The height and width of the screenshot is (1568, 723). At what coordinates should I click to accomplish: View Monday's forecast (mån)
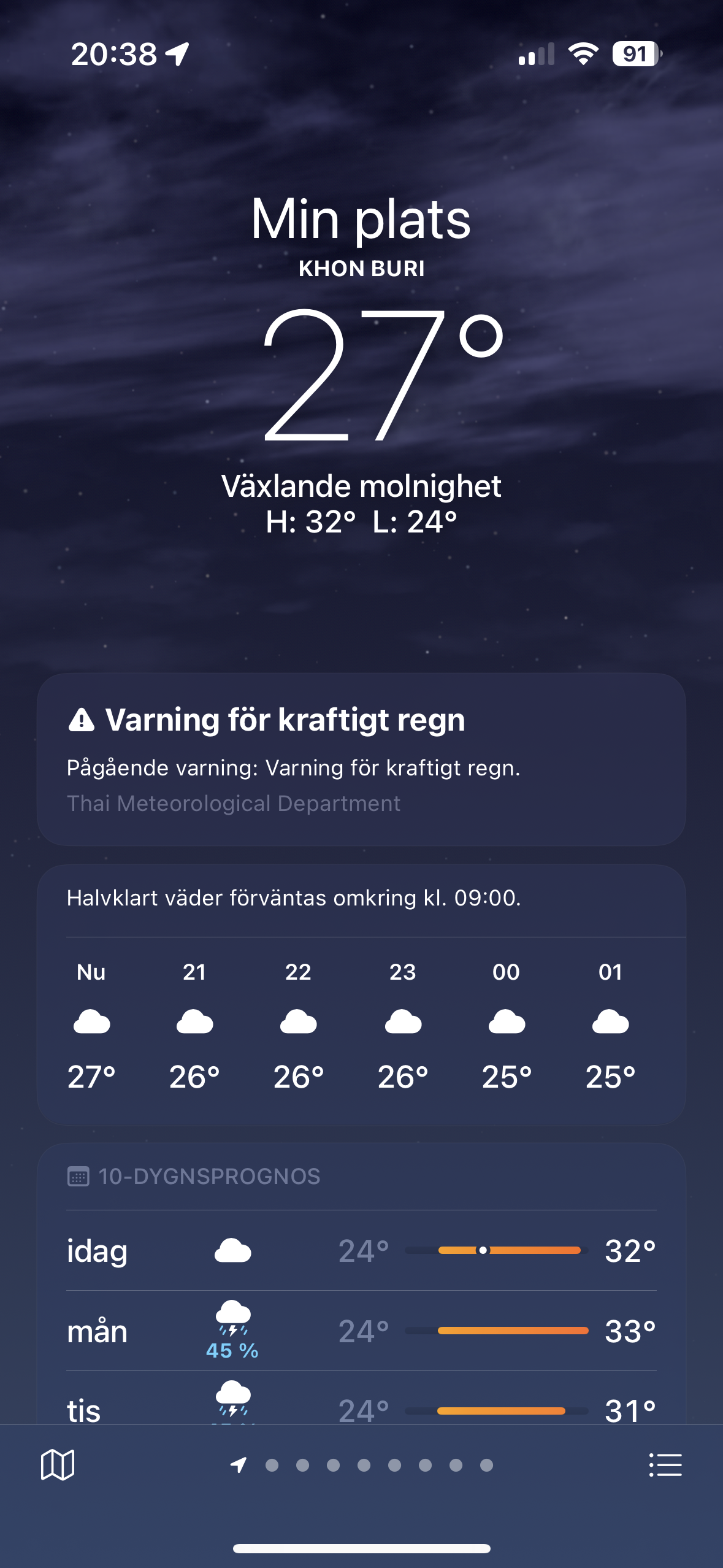click(x=361, y=1331)
